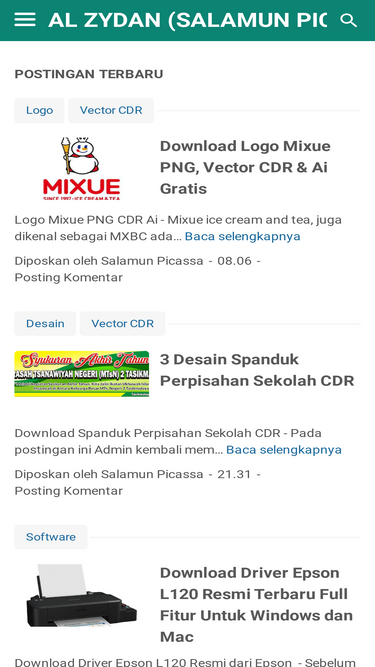Tap Baca selengkapnya under Spanduk post

[x=284, y=450]
